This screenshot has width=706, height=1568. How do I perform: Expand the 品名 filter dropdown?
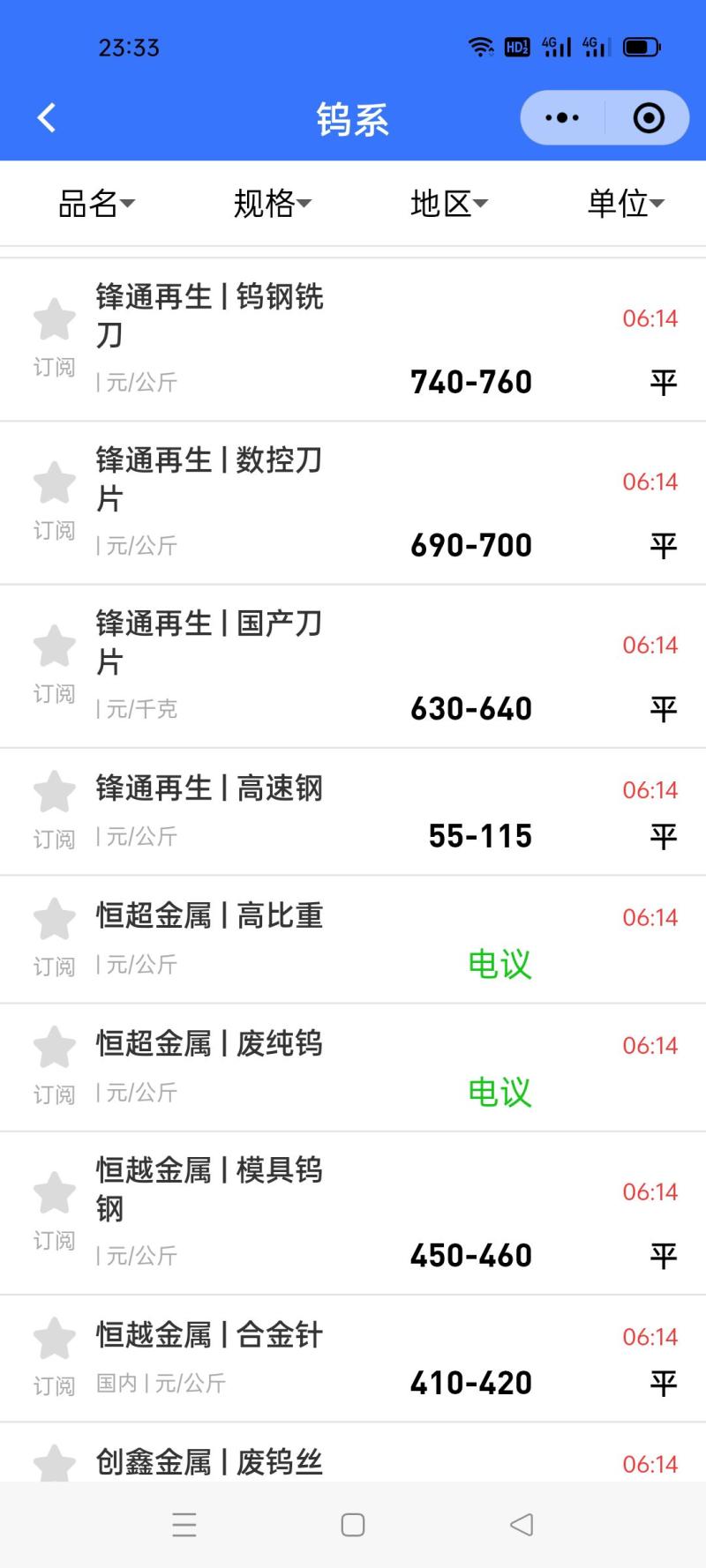(96, 204)
